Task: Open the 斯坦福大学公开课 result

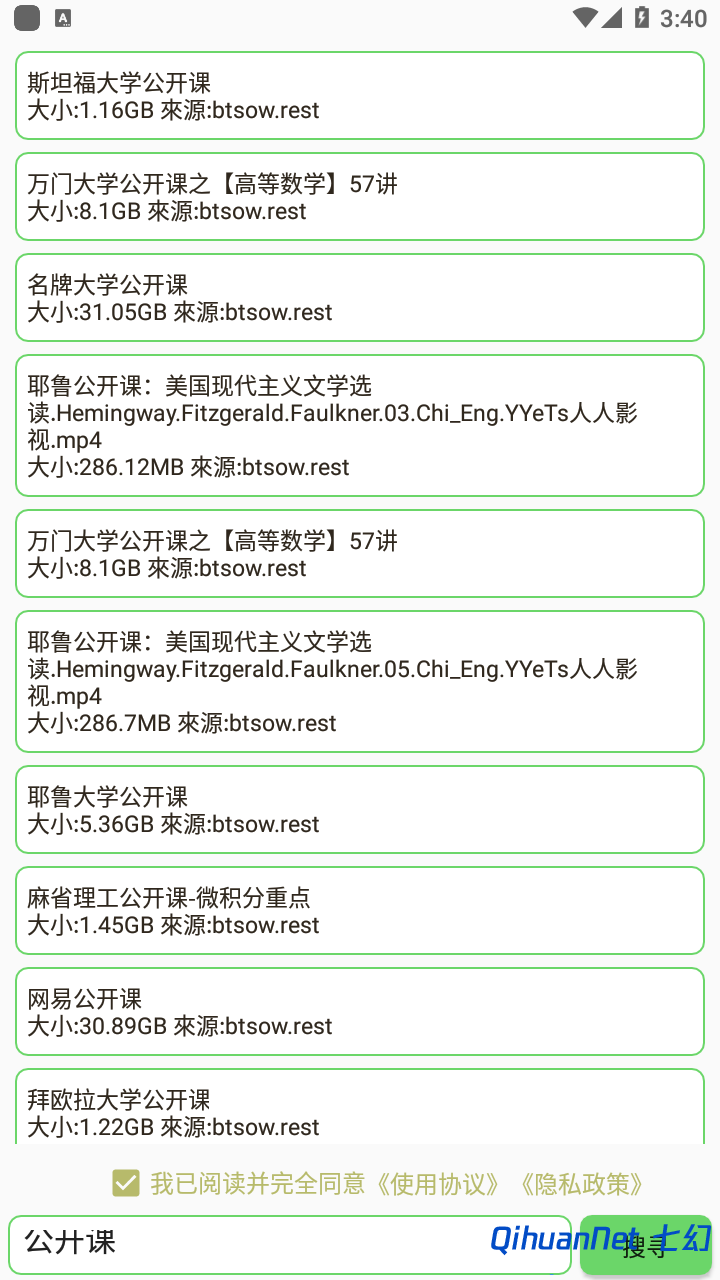Action: [x=360, y=95]
